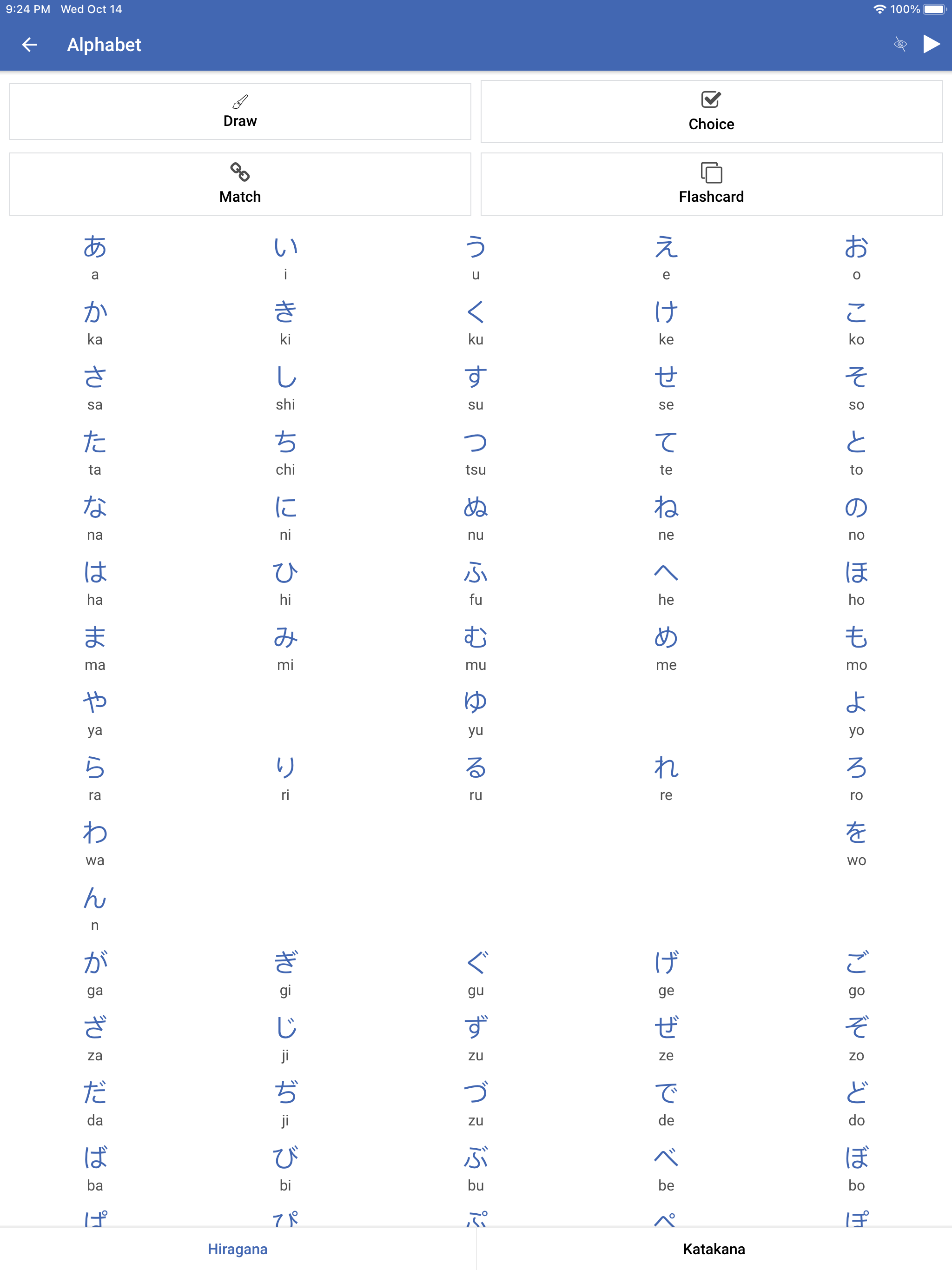Tap the Choice checkmark icon

pos(711,99)
